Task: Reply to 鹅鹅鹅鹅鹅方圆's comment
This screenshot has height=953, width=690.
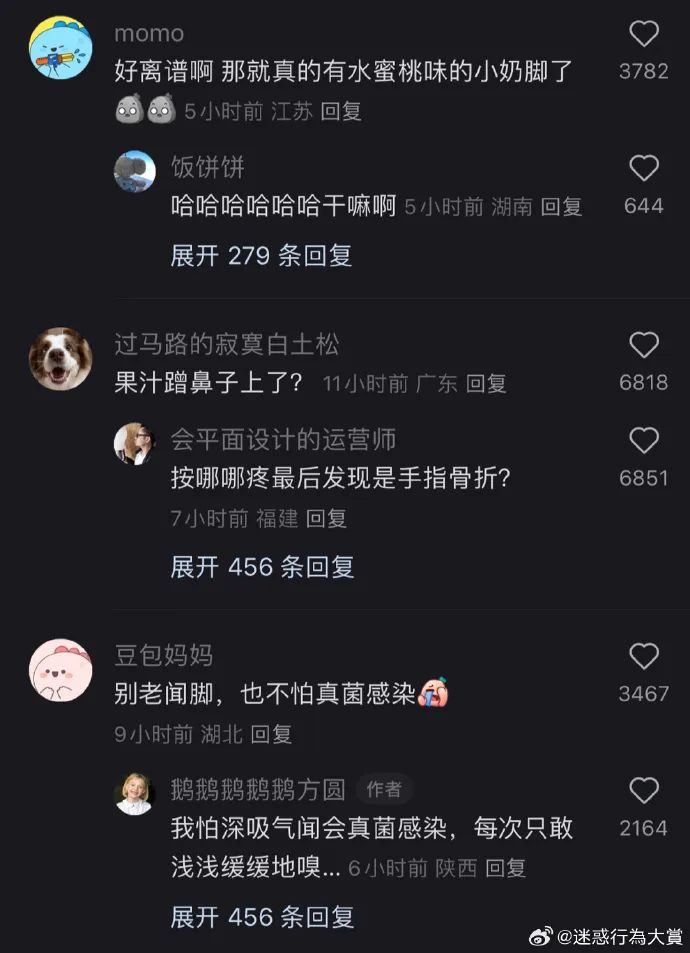Action: [505, 868]
